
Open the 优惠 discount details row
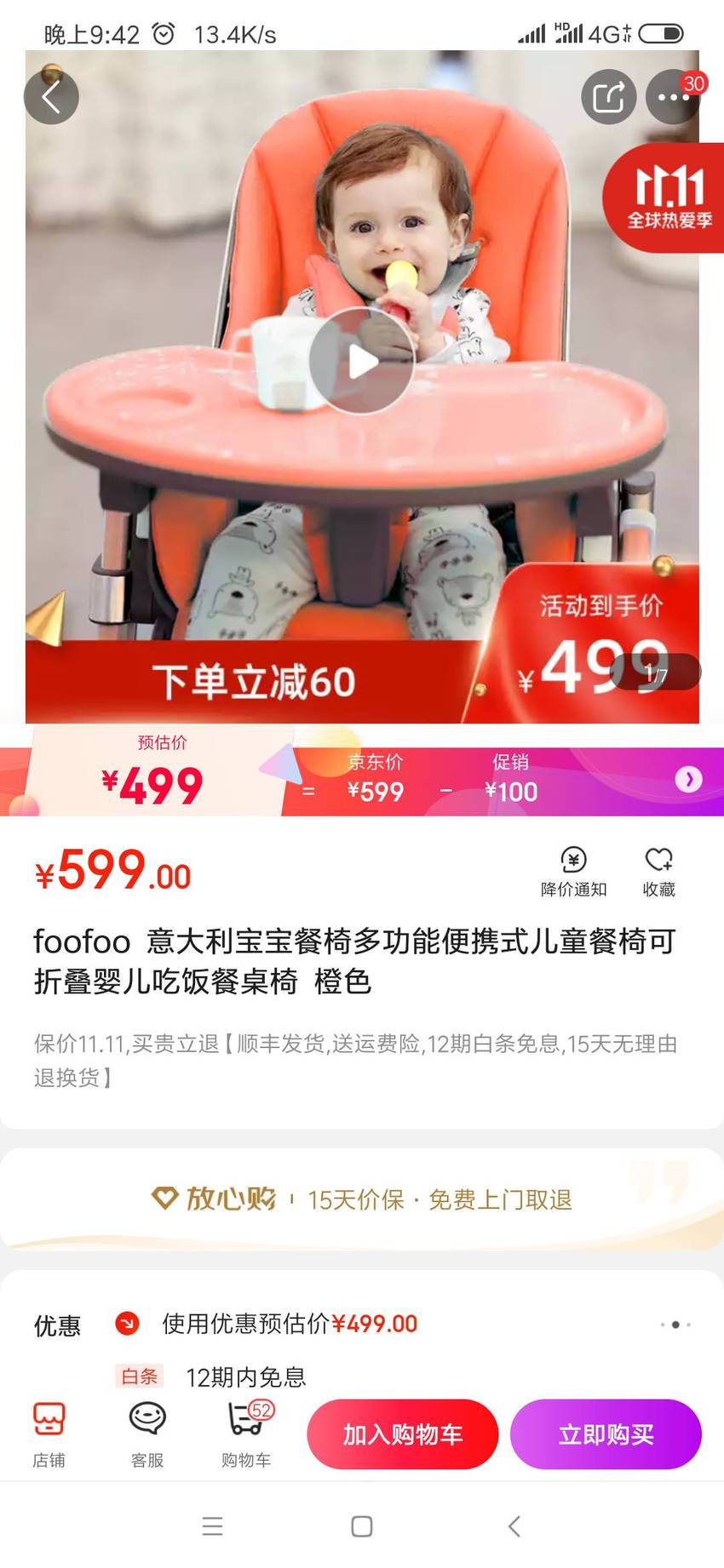[x=362, y=1324]
